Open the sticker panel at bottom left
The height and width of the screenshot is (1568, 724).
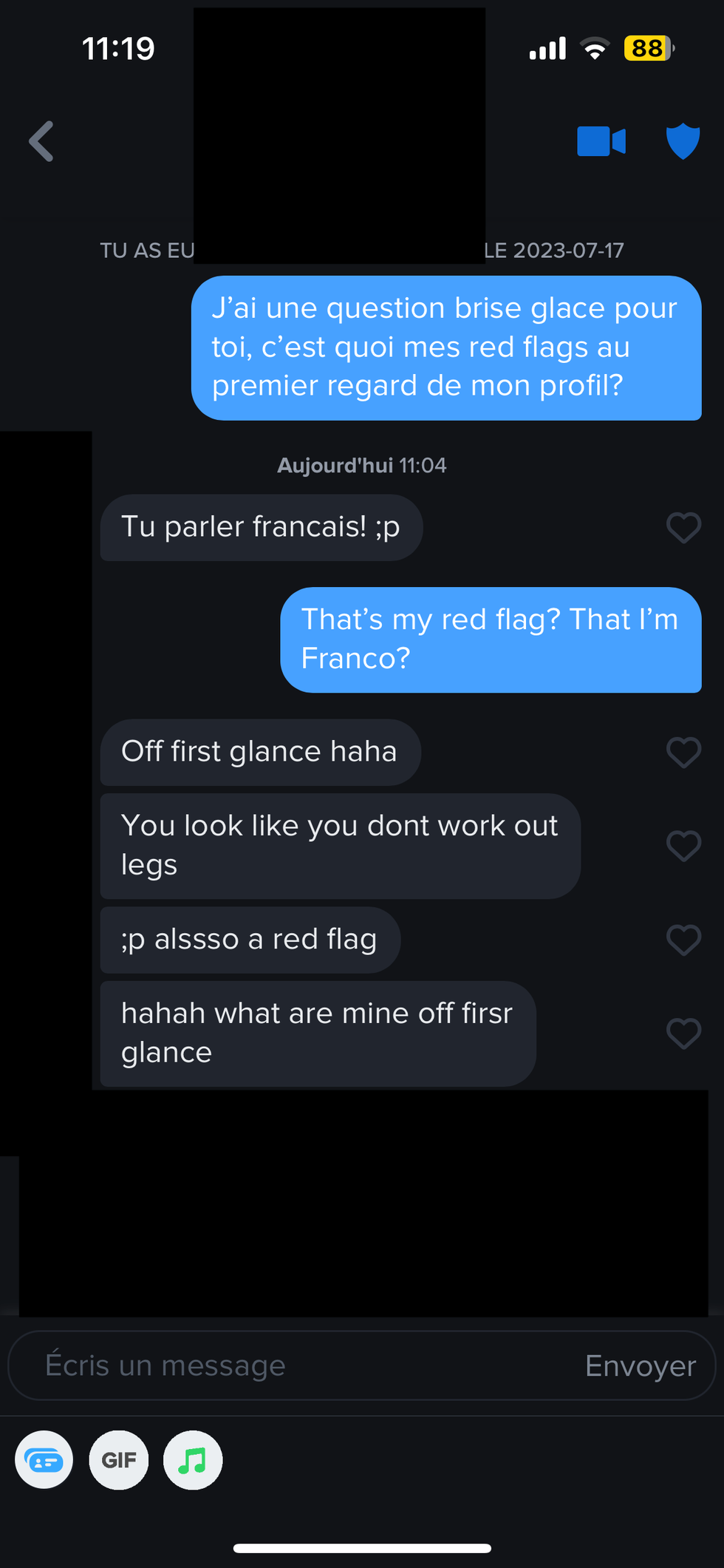click(x=44, y=1460)
